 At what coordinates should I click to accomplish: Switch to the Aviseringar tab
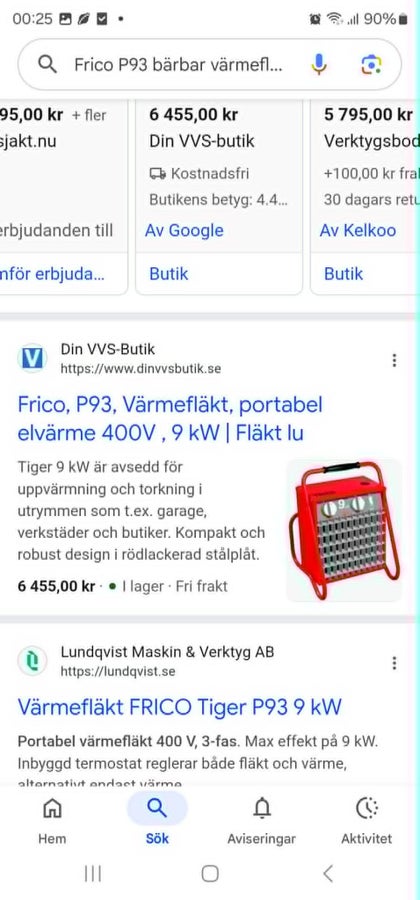coord(262,820)
